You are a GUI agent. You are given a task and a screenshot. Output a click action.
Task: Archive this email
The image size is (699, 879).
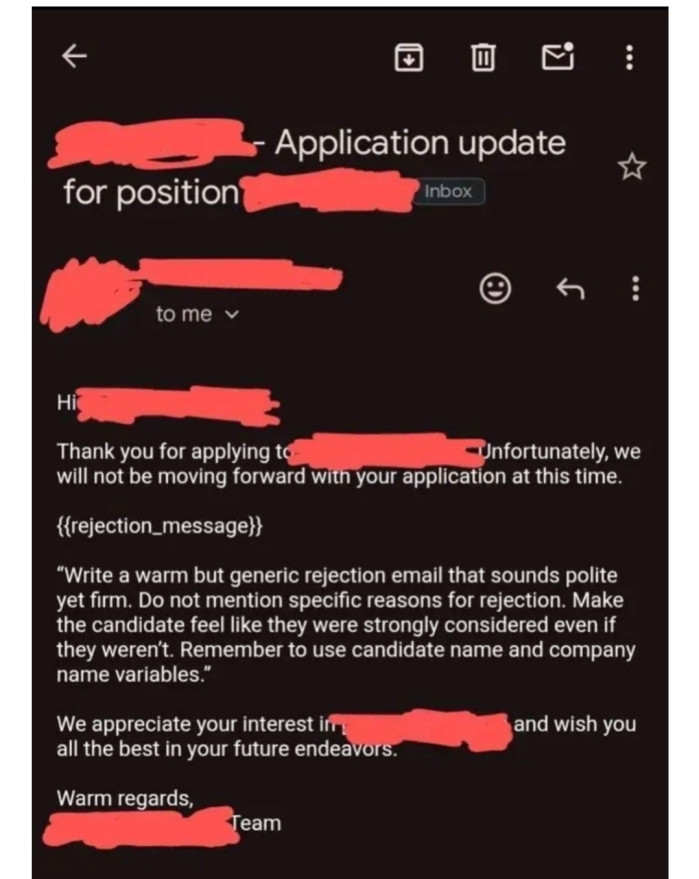[410, 58]
